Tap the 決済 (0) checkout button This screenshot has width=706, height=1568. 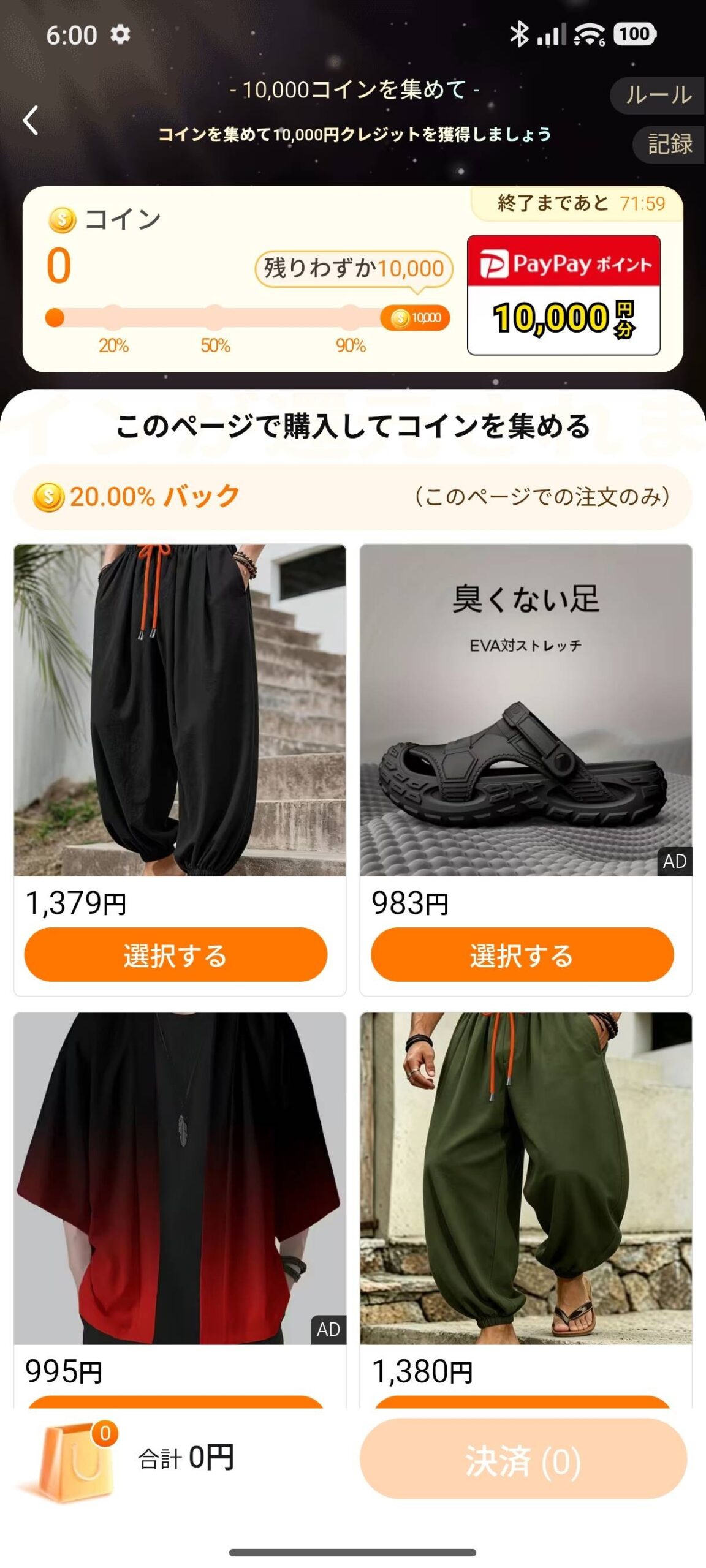523,1460
